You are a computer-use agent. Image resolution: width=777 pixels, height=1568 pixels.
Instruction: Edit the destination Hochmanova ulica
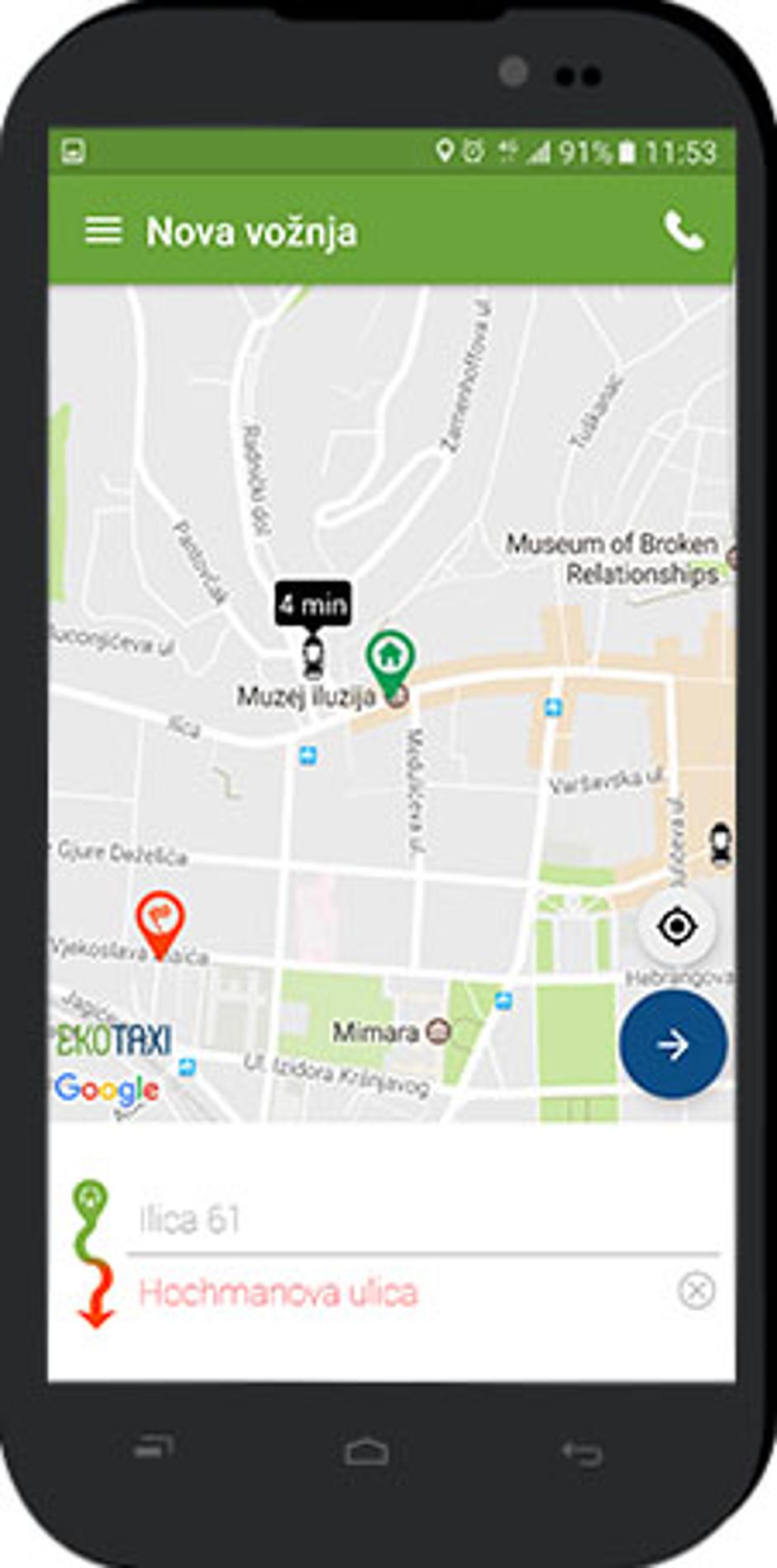click(397, 1293)
